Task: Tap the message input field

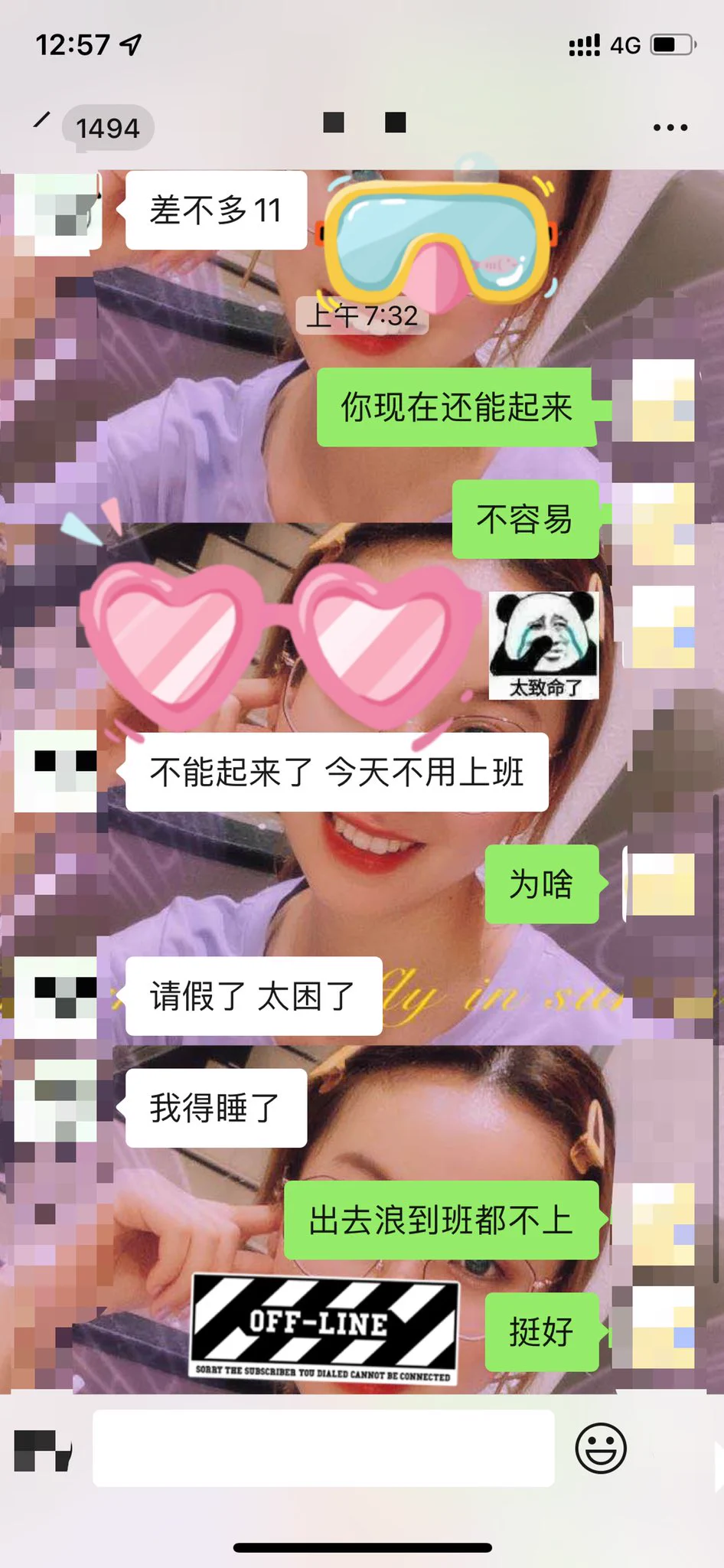Action: click(323, 1448)
